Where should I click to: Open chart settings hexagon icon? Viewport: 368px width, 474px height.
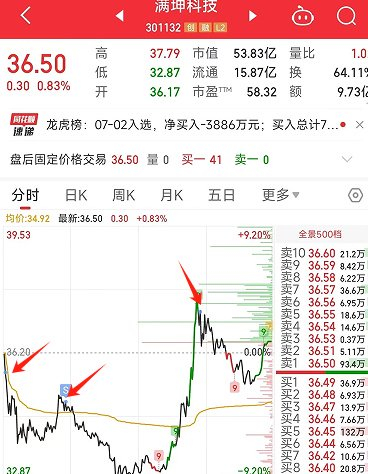coord(355,195)
